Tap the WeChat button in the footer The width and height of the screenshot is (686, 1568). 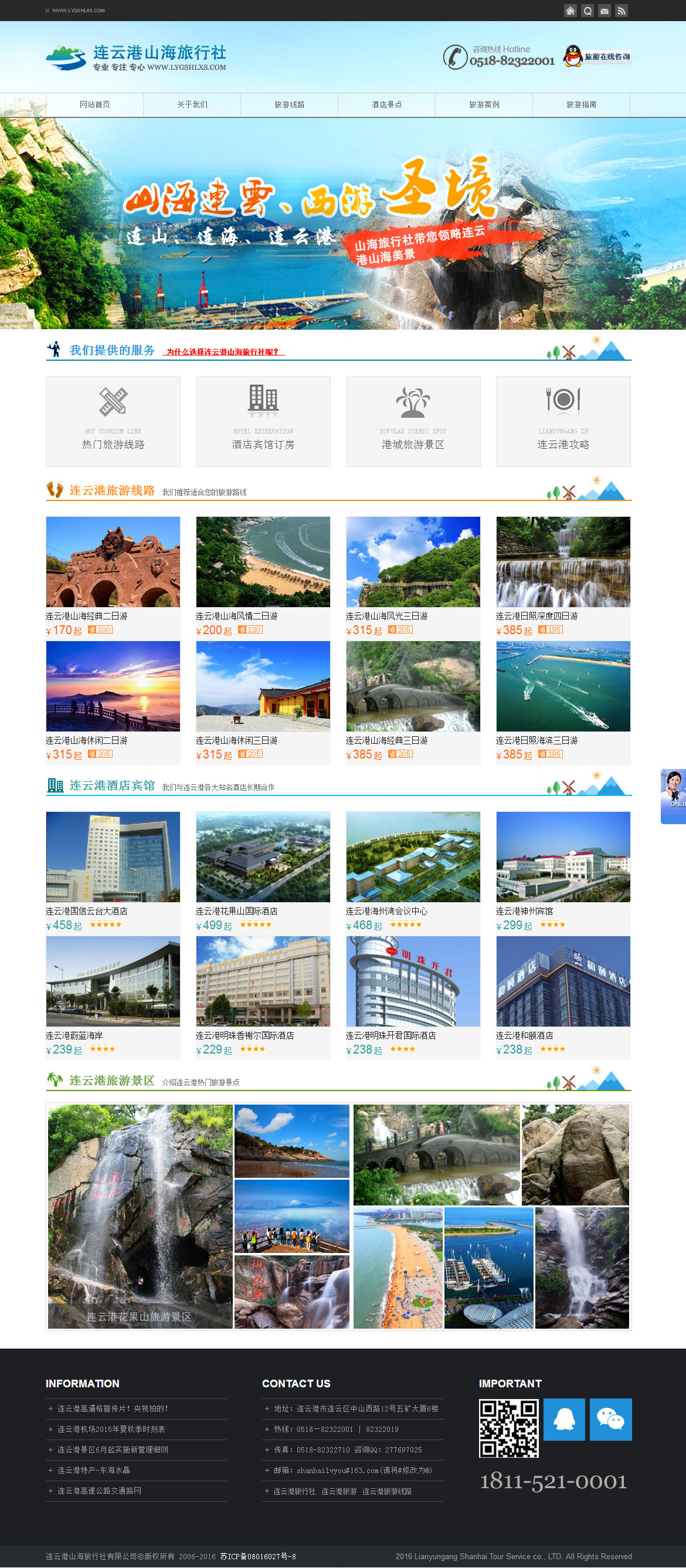click(x=610, y=1420)
